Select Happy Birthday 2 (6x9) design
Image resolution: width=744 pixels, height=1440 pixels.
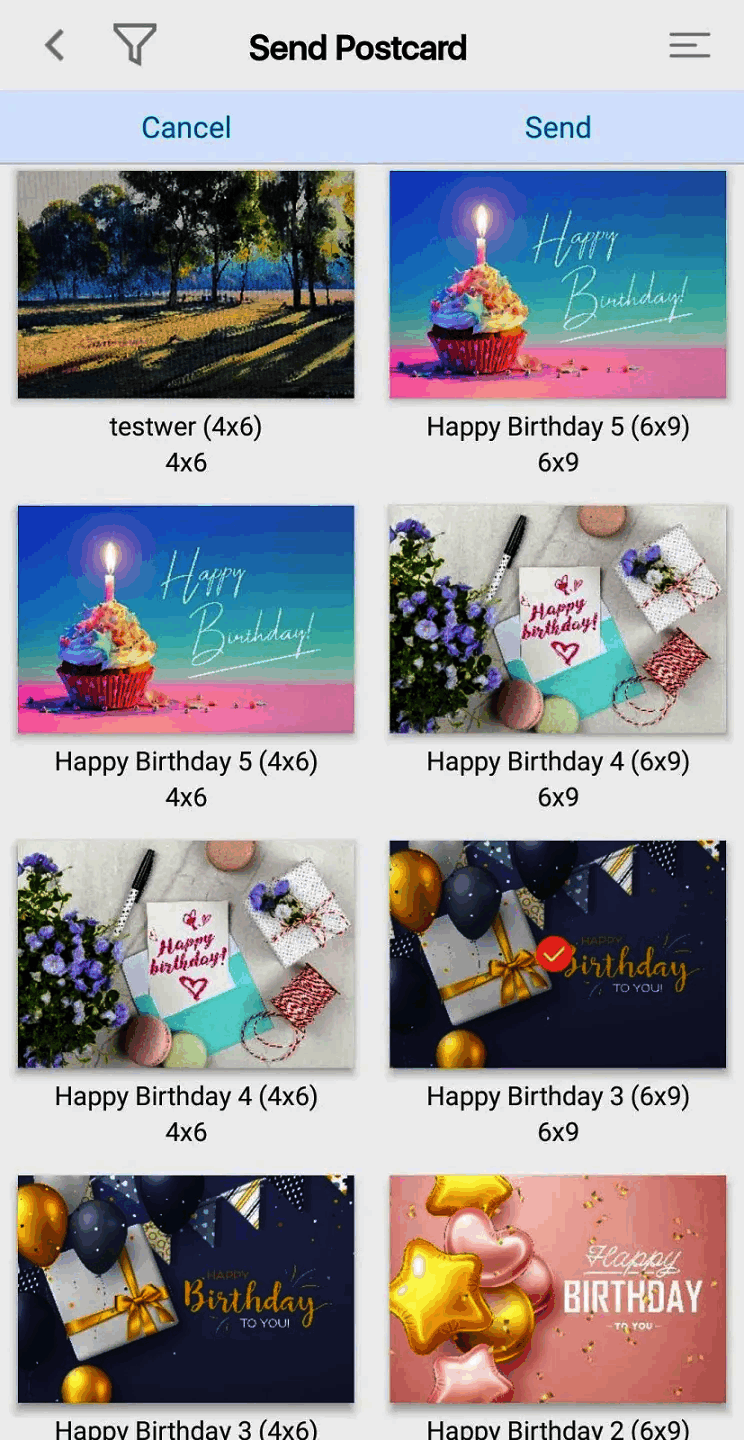click(558, 1290)
